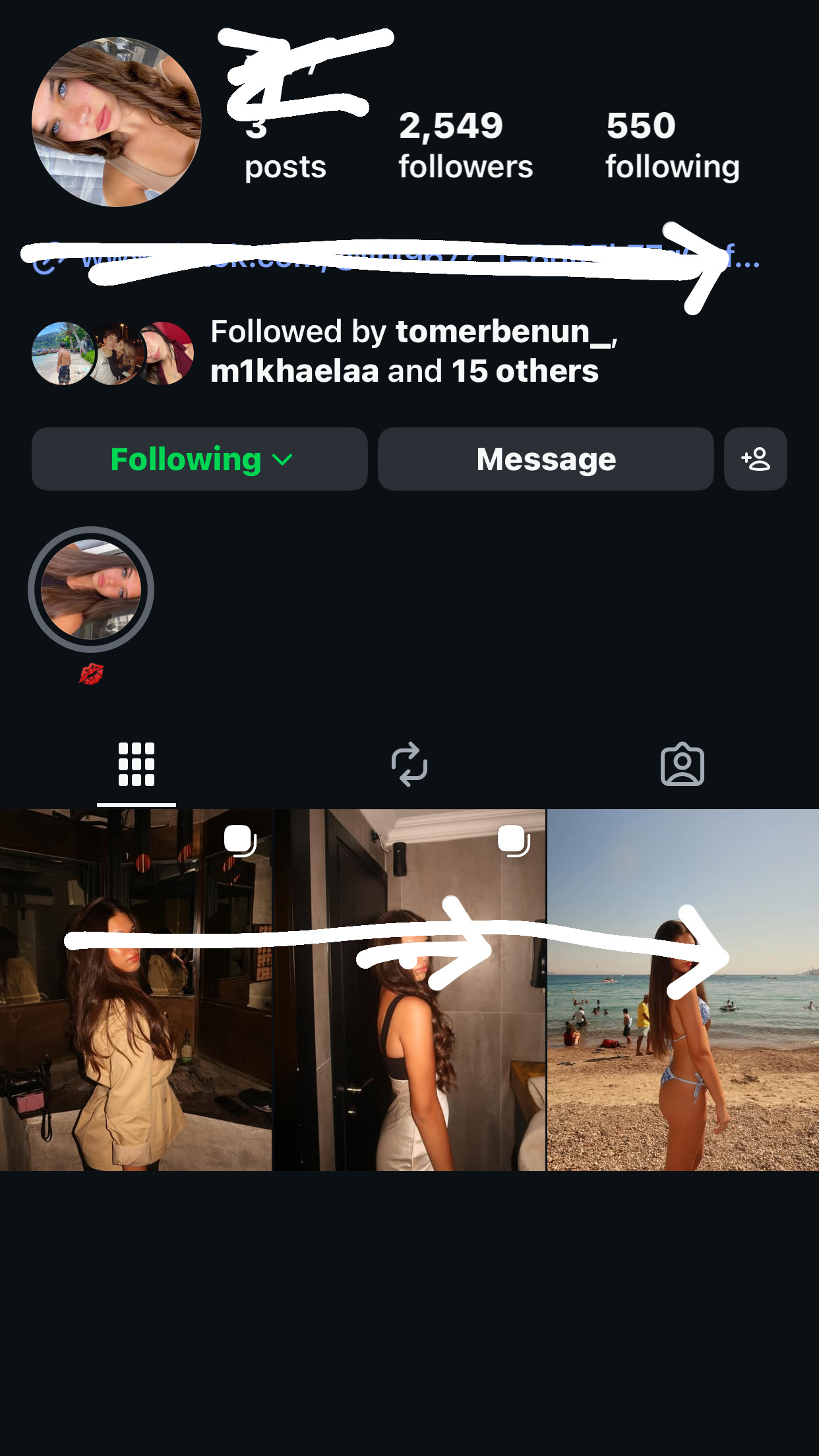Message this profile
This screenshot has height=1456, width=819.
pos(545,459)
